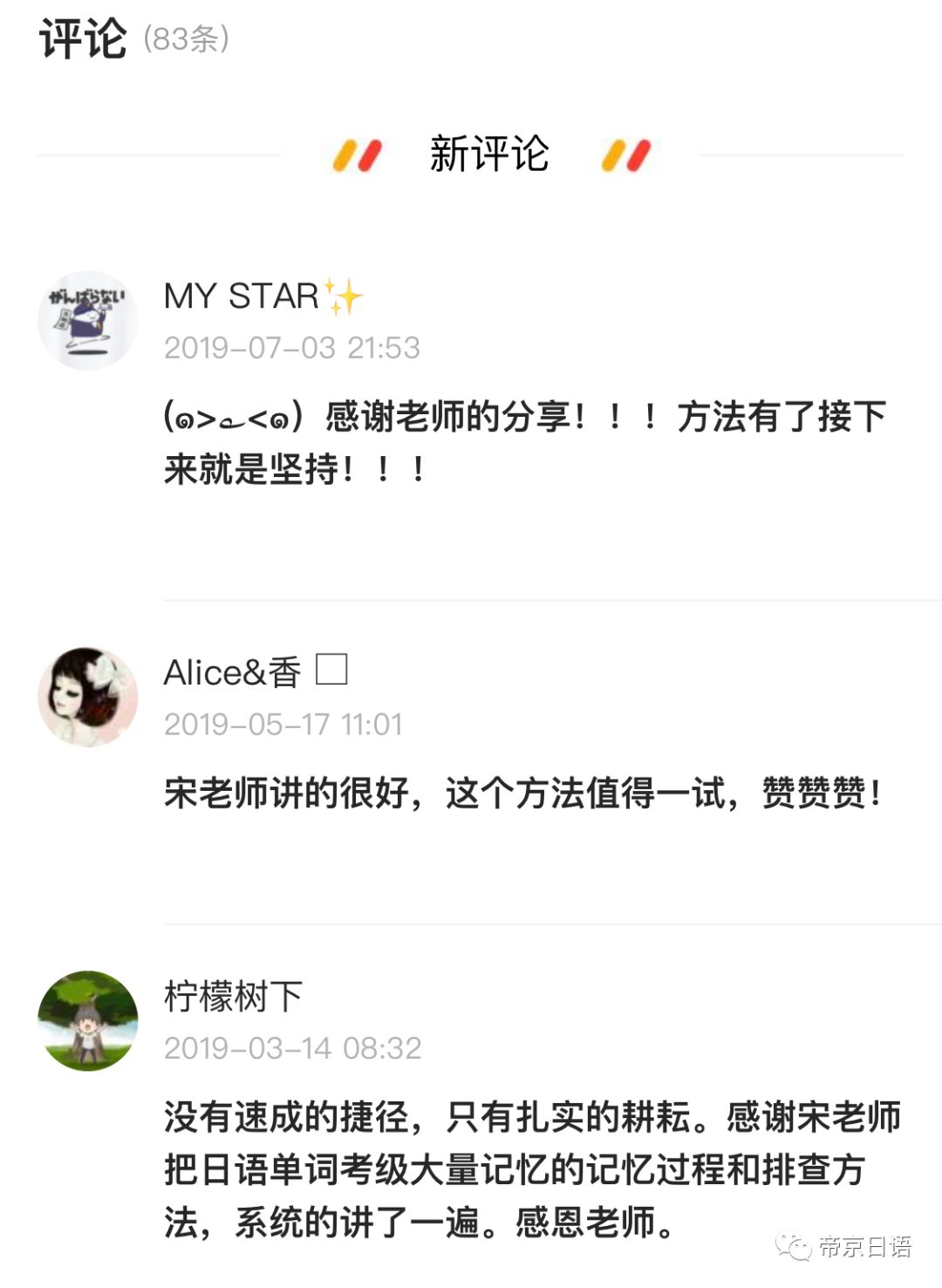Open MY STAR's profile picture
Viewport: 942px width, 1288px height.
coord(88,321)
